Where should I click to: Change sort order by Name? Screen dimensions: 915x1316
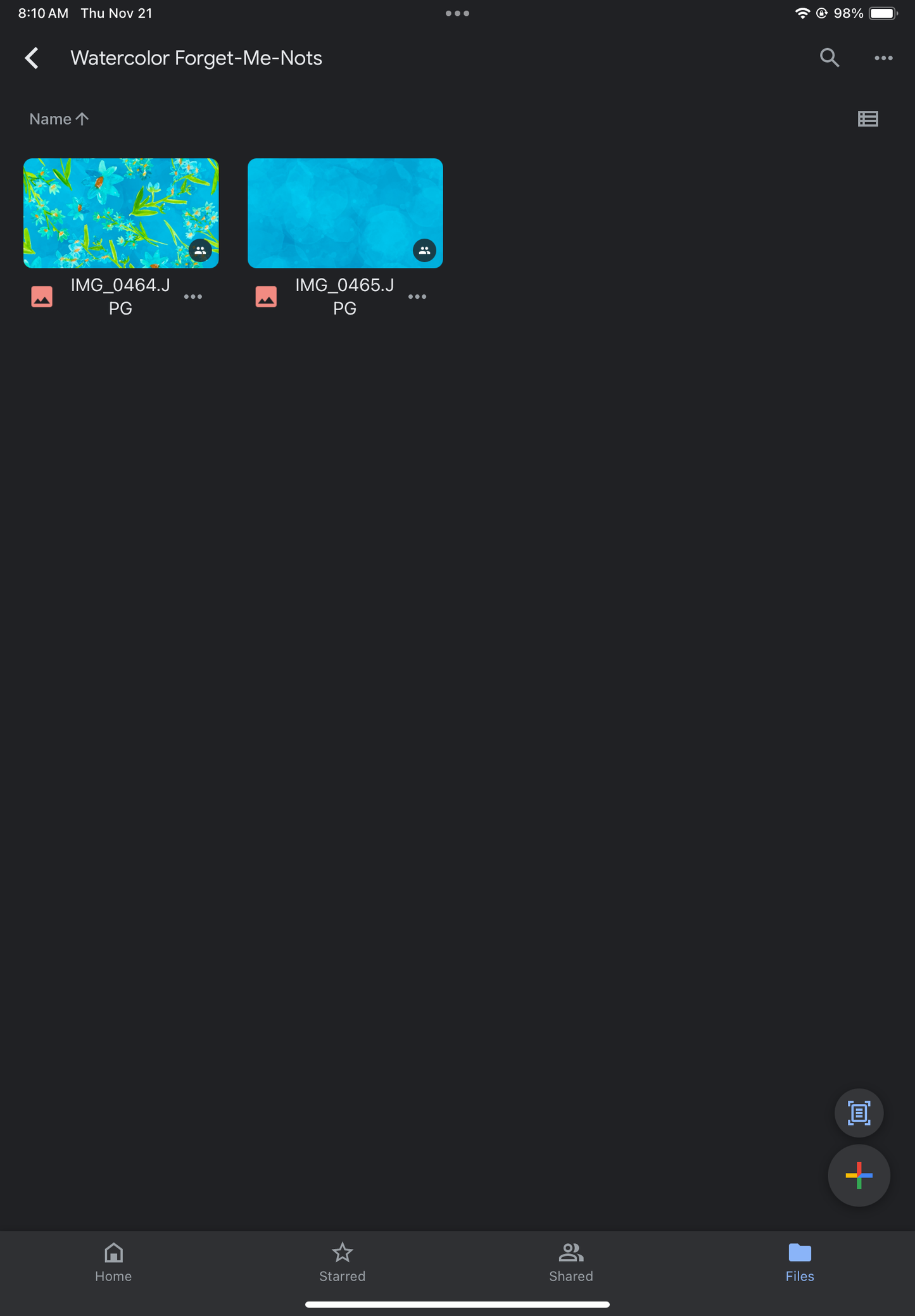point(59,119)
